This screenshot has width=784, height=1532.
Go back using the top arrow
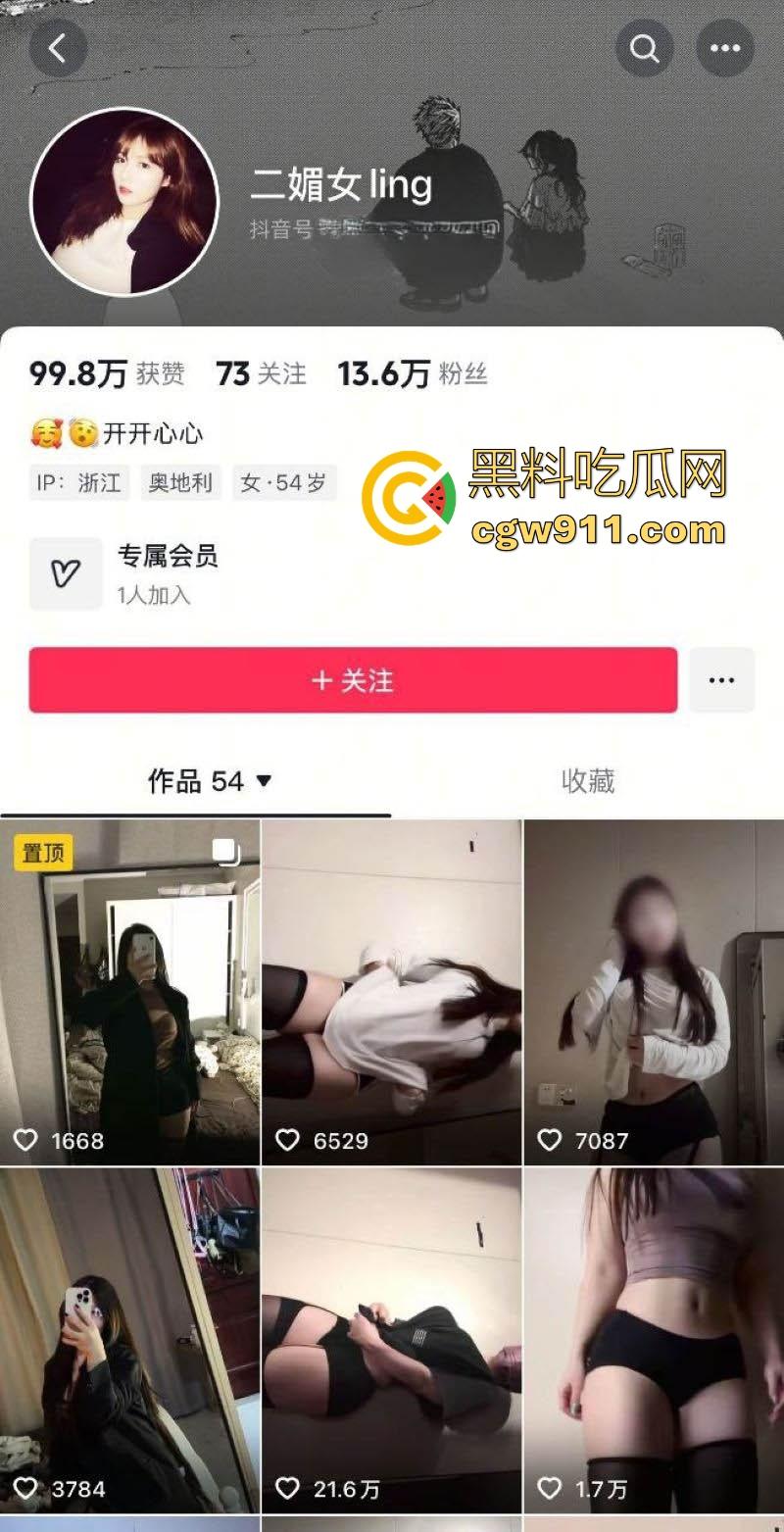[x=58, y=48]
